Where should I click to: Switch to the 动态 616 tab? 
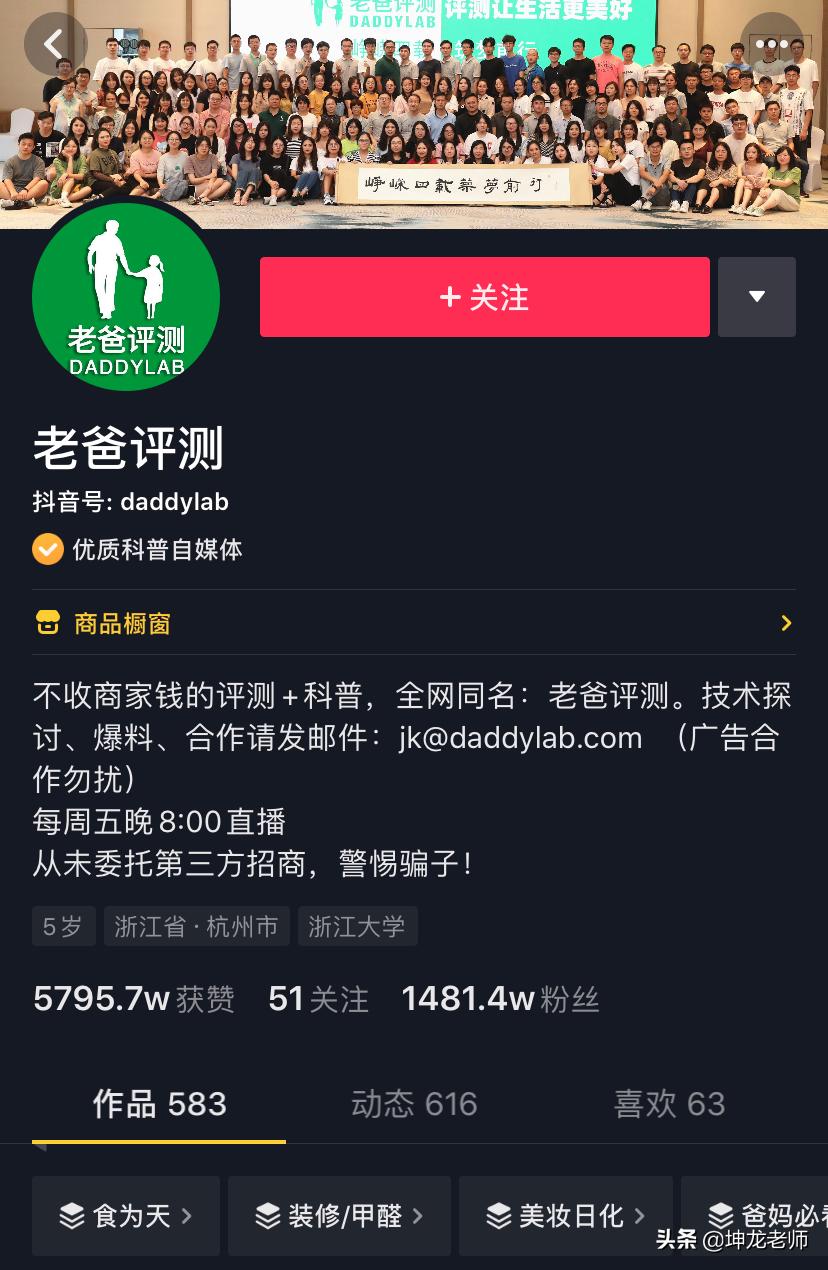click(414, 1103)
